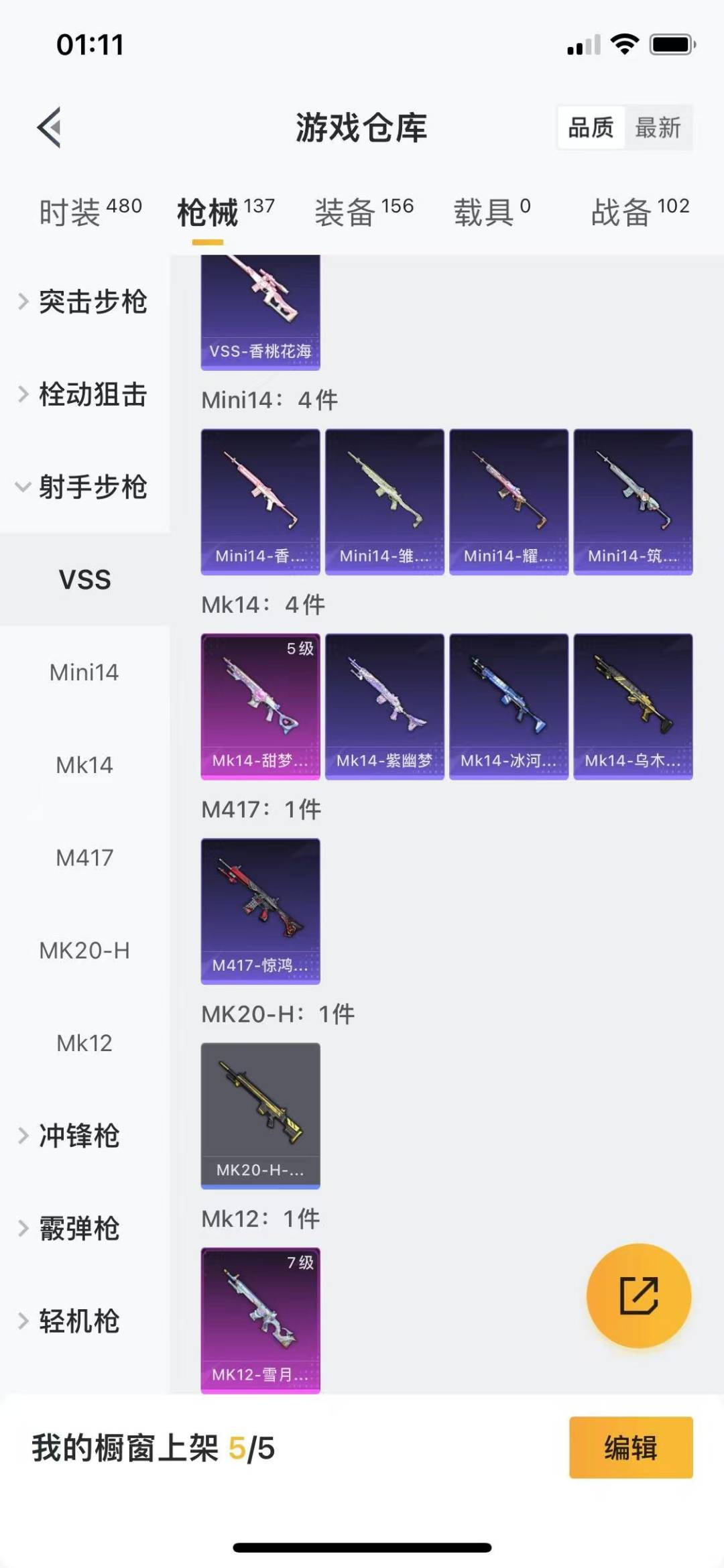Open the VSS-香桃花海 skin

pyautogui.click(x=260, y=312)
